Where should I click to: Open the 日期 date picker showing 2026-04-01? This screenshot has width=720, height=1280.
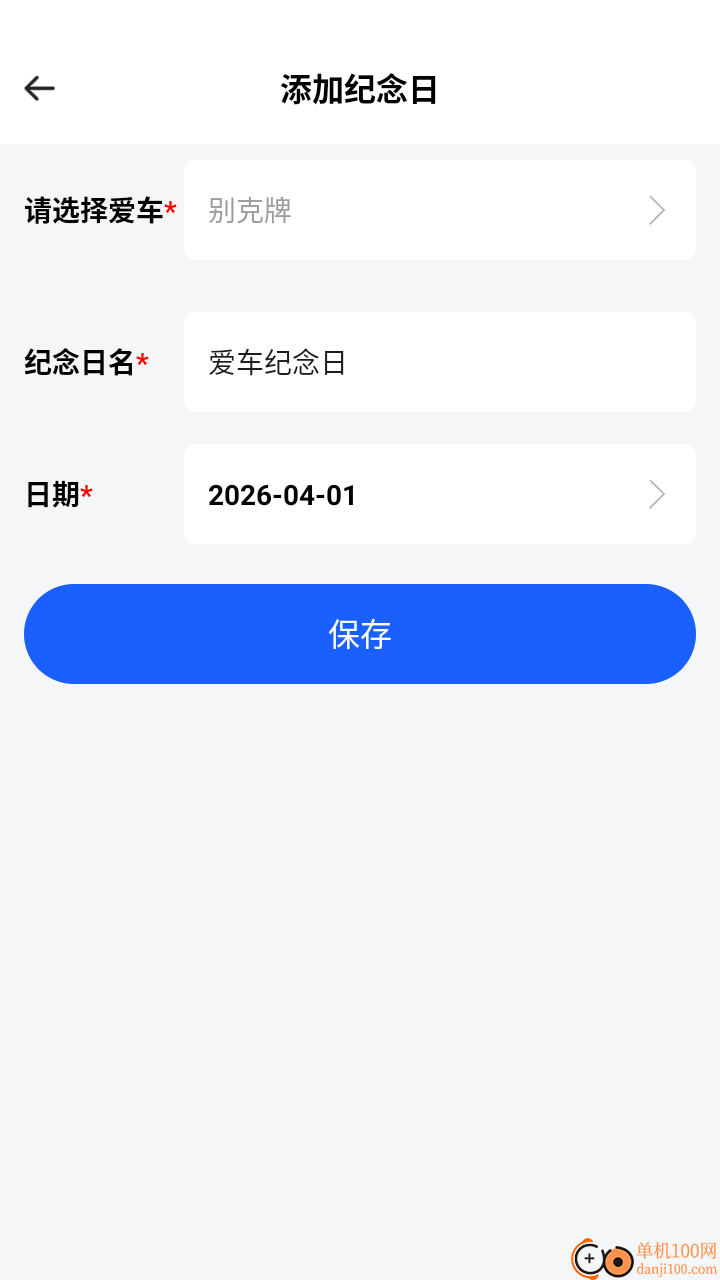[440, 494]
